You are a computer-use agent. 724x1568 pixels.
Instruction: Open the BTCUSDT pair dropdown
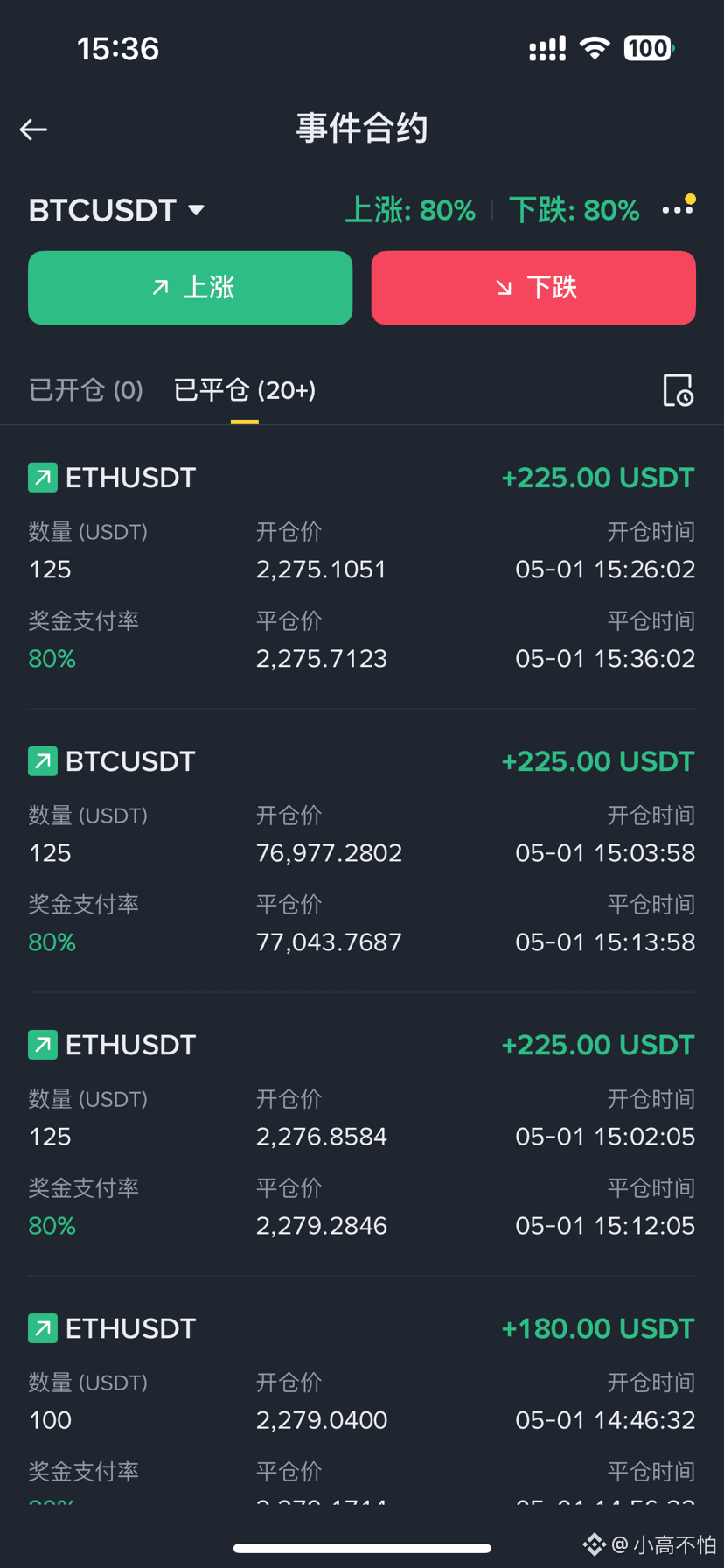coord(117,211)
